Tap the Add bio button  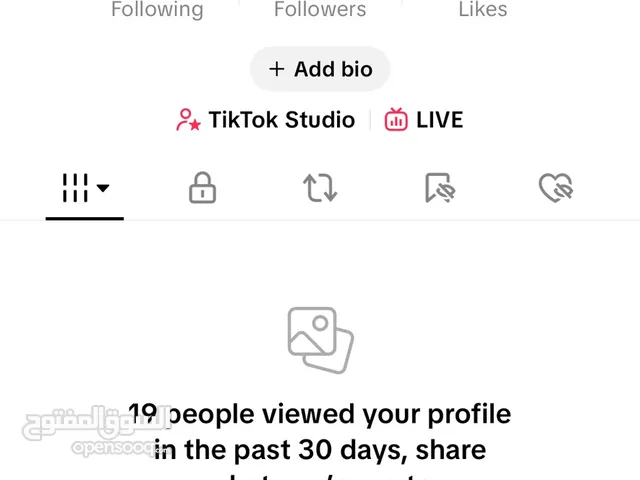click(320, 69)
